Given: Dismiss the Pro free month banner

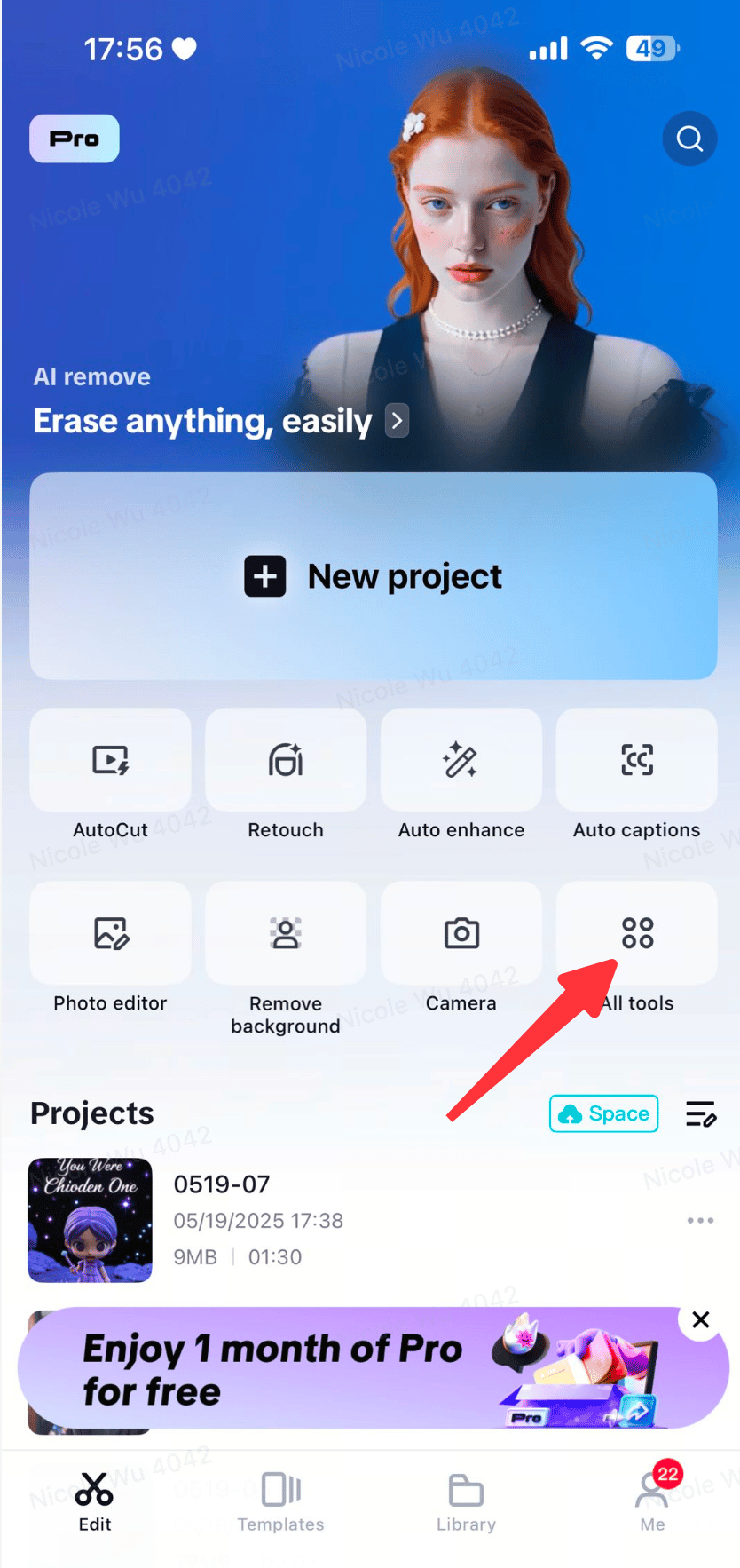Looking at the screenshot, I should [700, 1320].
